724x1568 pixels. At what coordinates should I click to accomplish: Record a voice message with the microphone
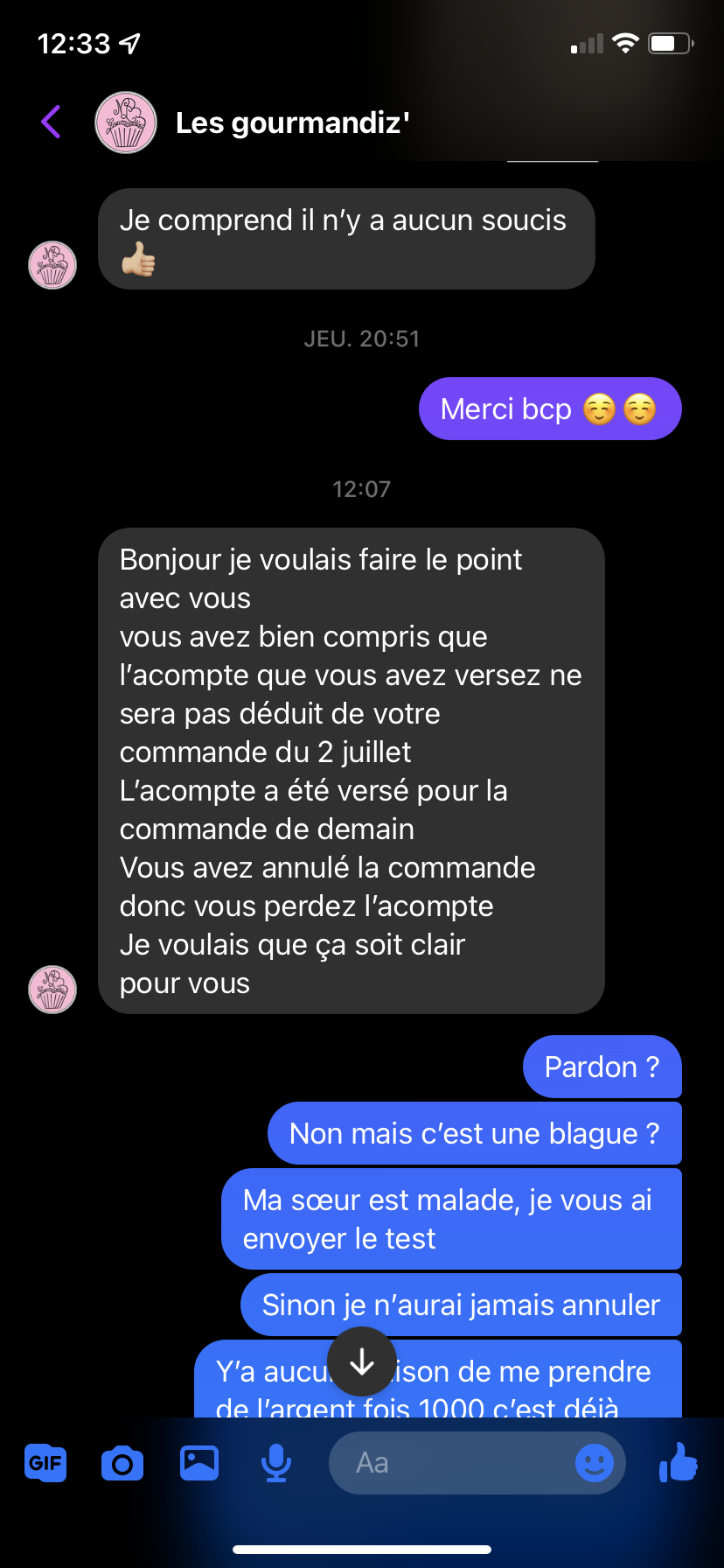276,1462
